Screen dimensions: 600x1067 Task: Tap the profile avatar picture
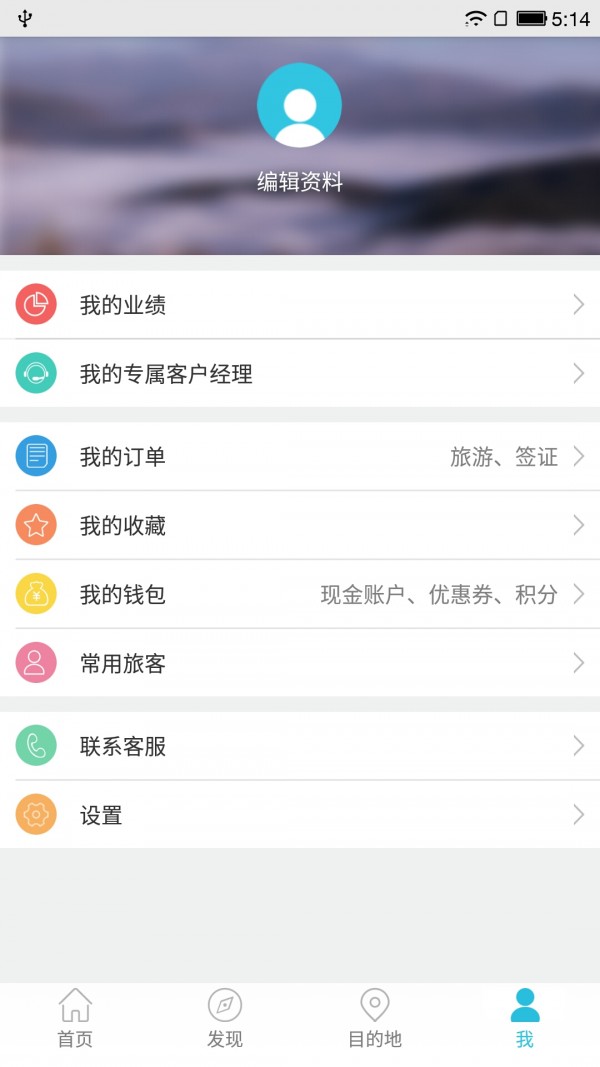tap(299, 105)
